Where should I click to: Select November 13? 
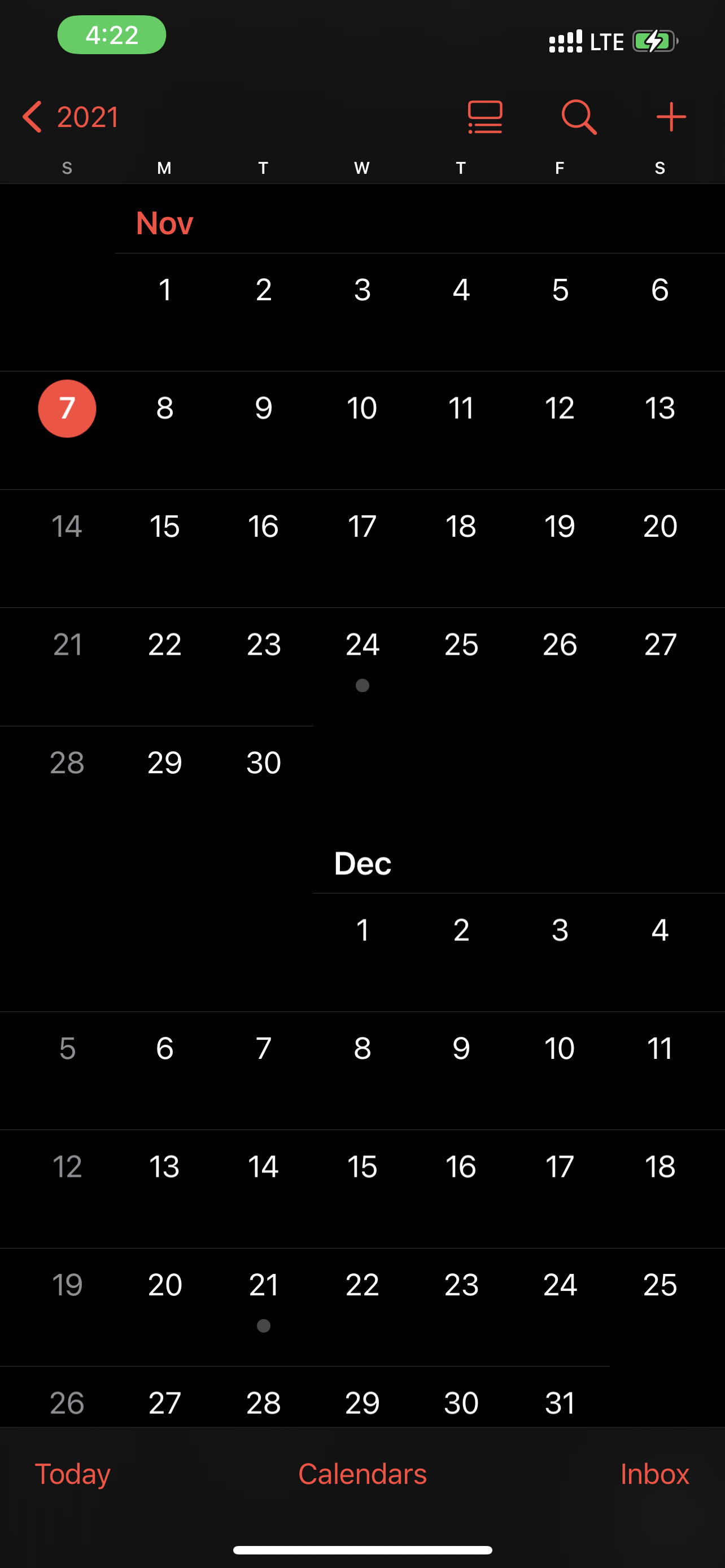tap(660, 408)
